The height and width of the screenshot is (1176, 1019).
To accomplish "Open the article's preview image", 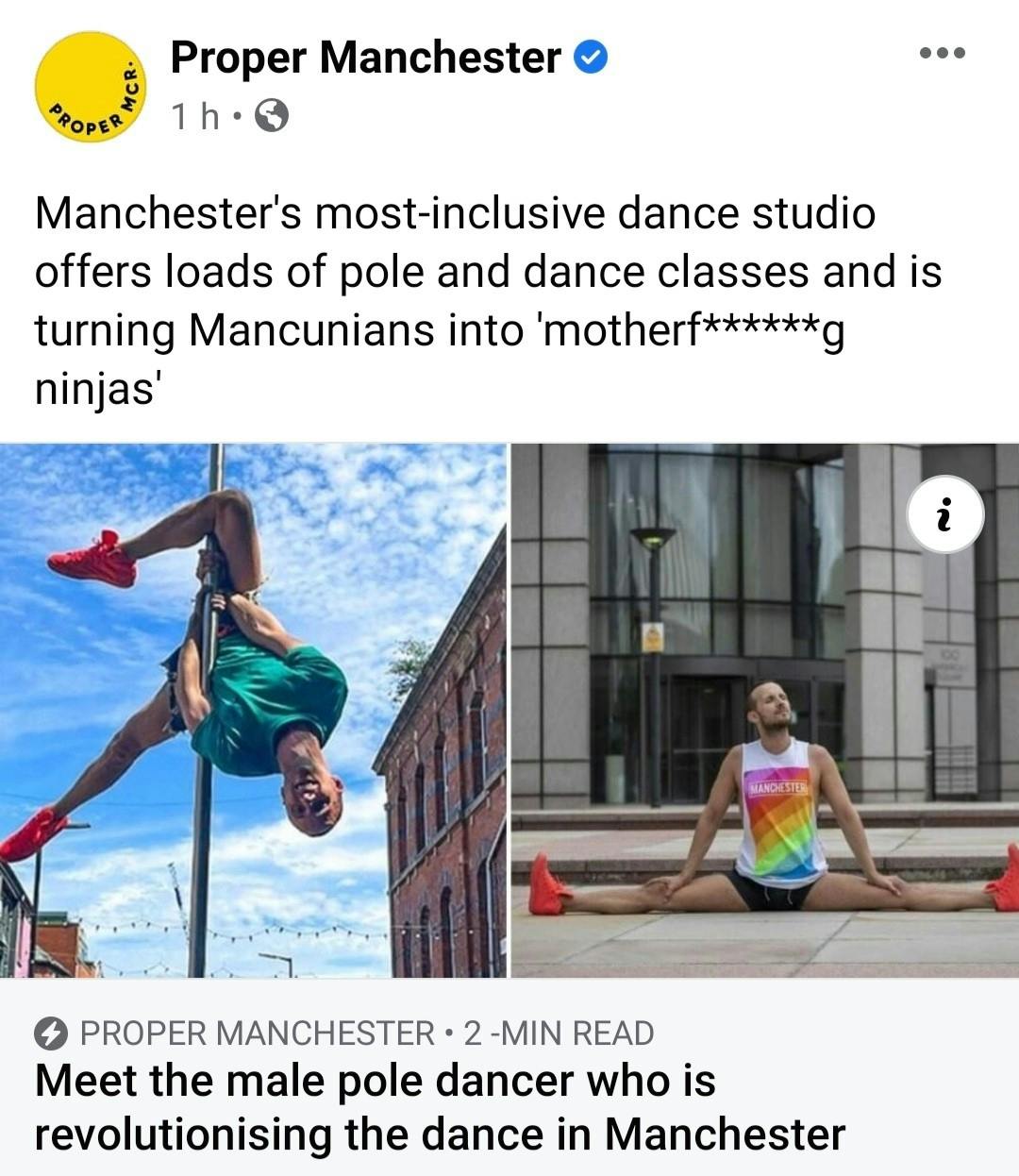I will (x=509, y=710).
